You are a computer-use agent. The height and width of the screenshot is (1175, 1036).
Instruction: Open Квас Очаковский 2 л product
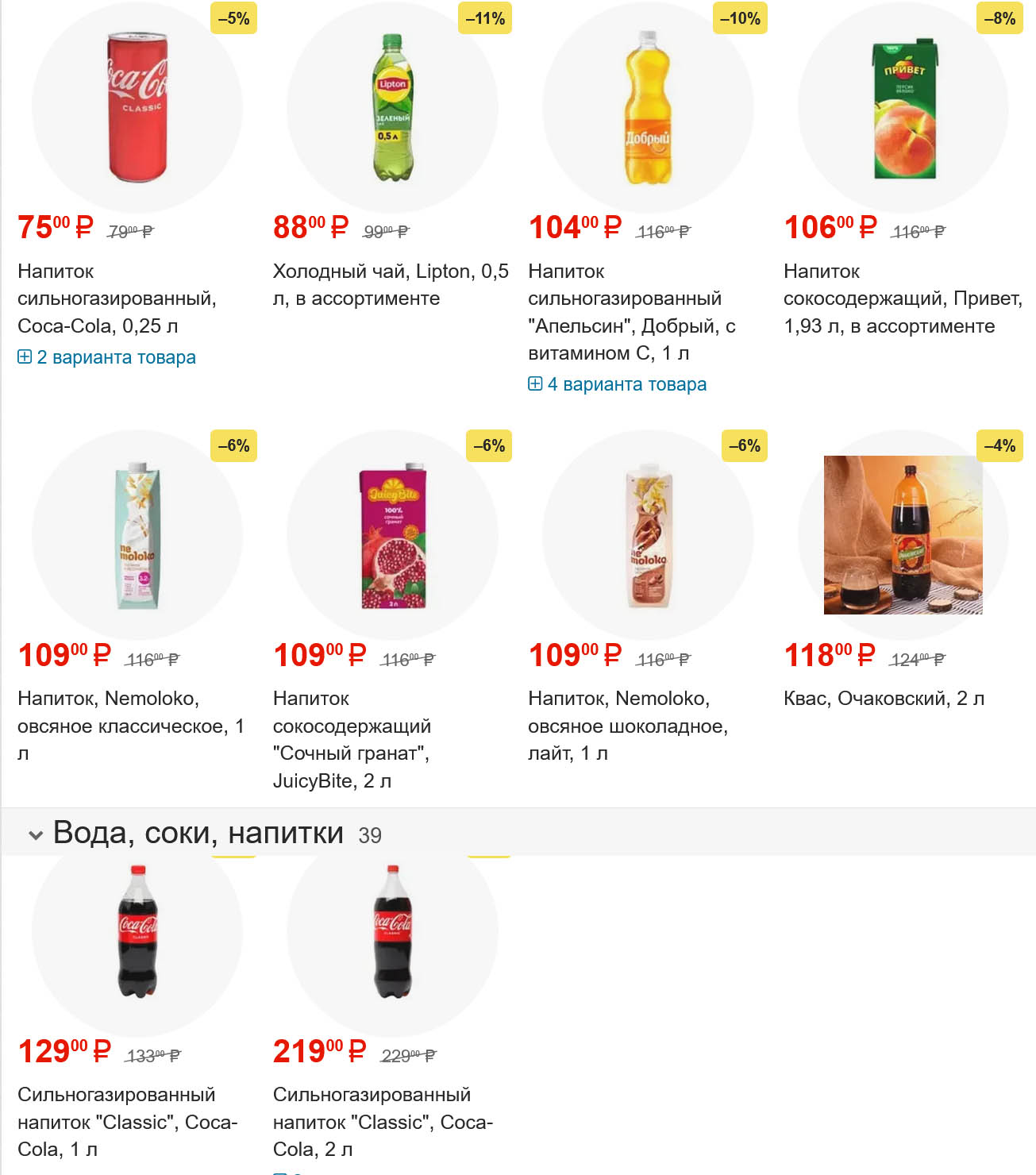pos(883,699)
